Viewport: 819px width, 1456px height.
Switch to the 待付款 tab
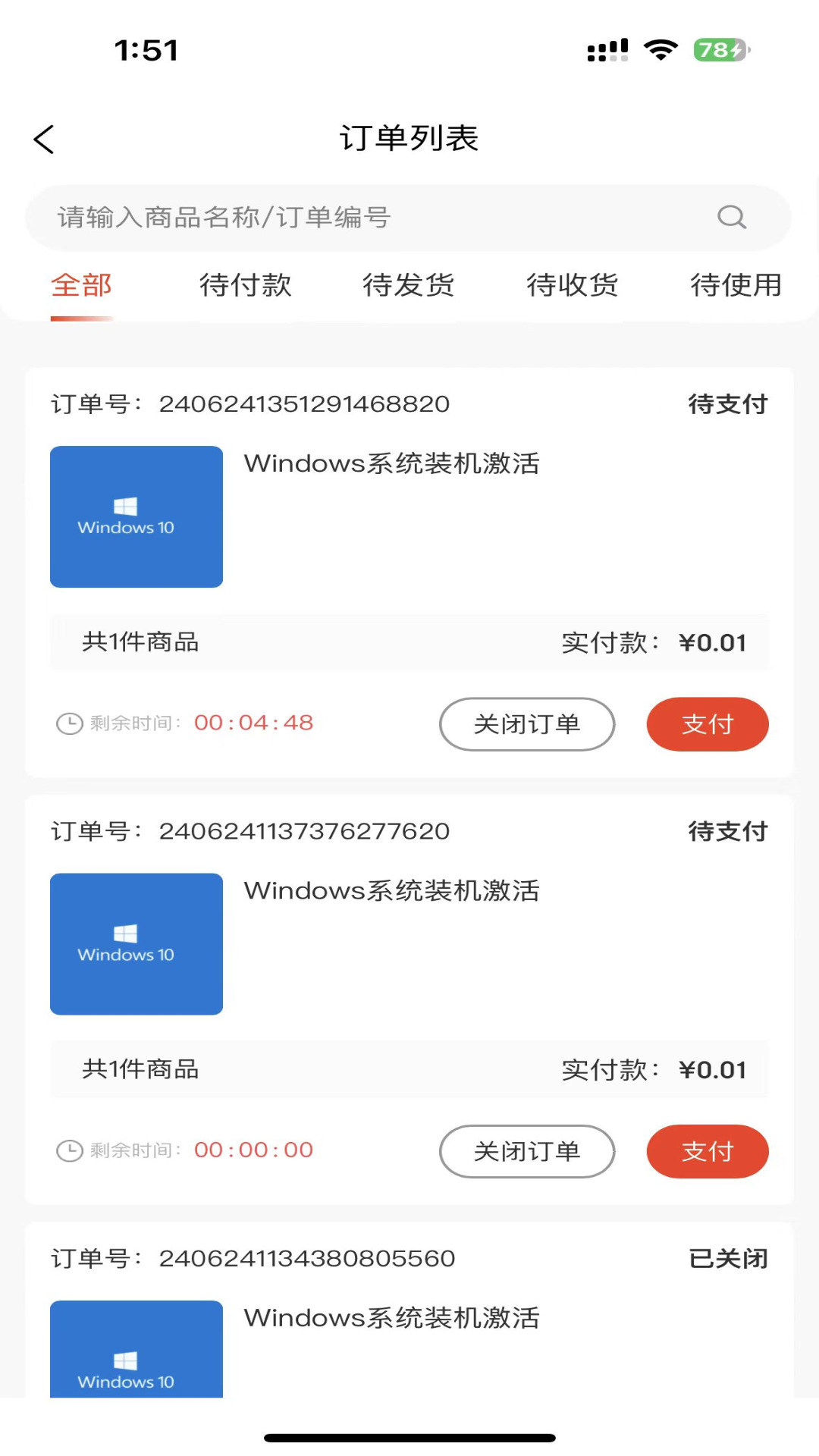245,286
